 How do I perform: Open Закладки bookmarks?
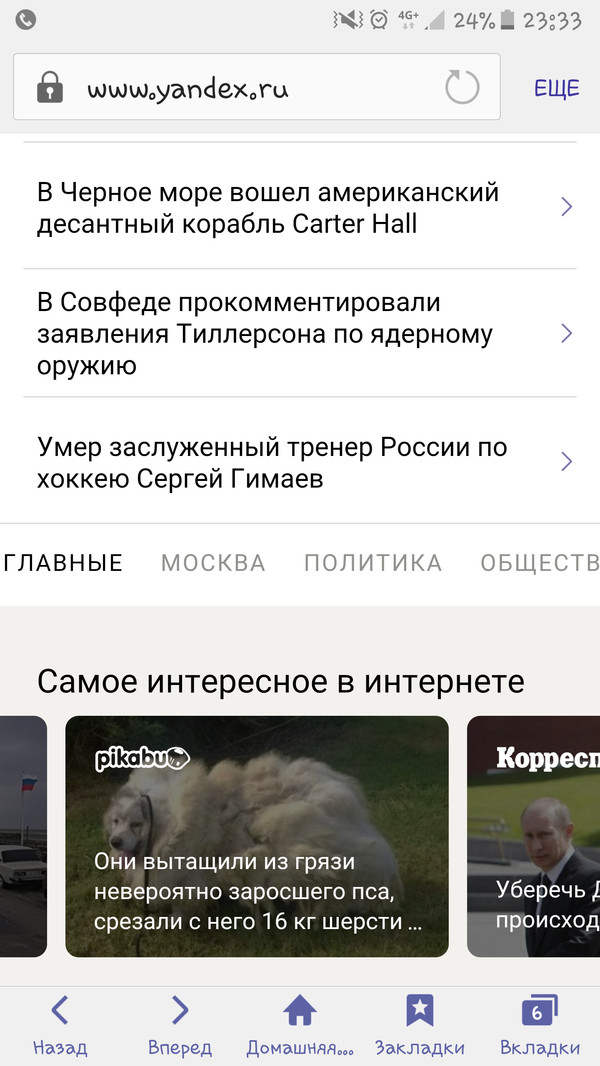(420, 1025)
